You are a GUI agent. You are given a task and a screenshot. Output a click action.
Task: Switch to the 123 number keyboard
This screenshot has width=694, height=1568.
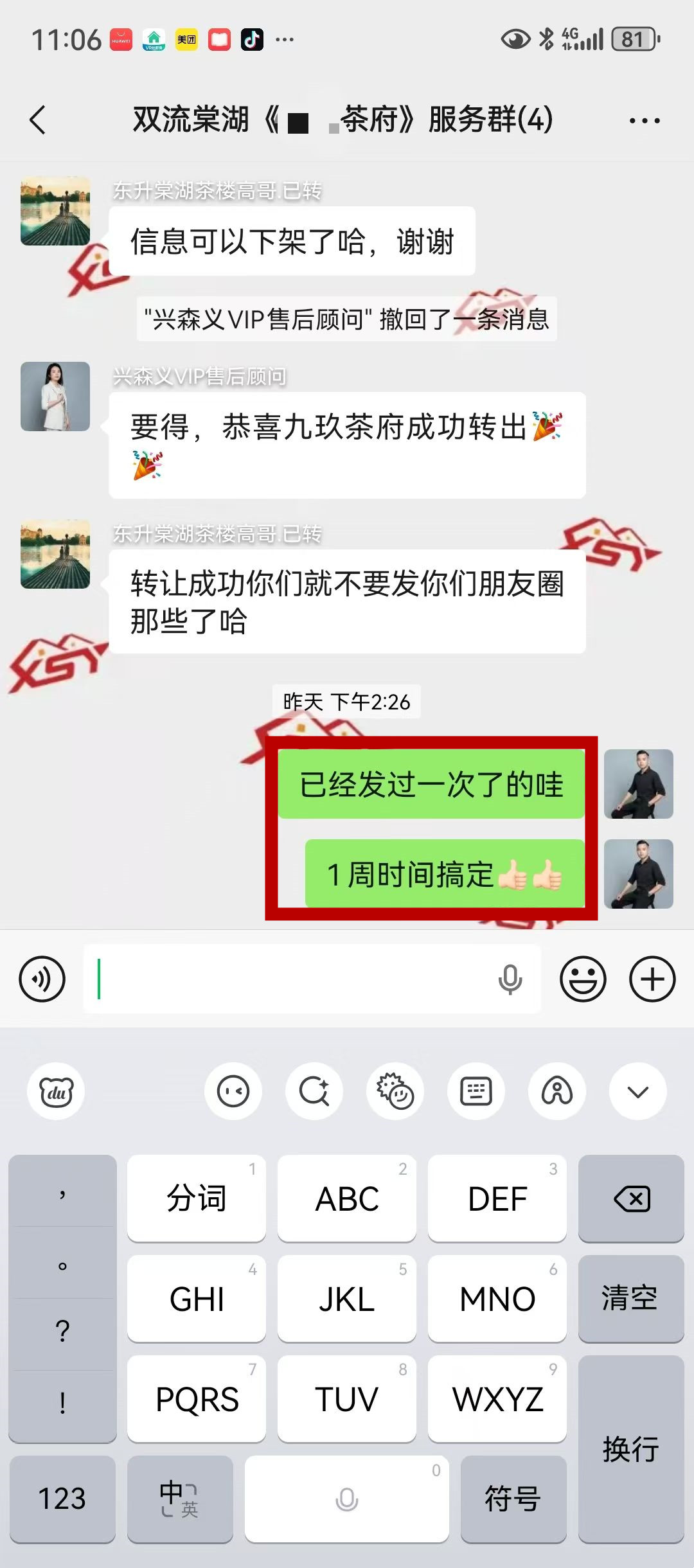point(62,1499)
